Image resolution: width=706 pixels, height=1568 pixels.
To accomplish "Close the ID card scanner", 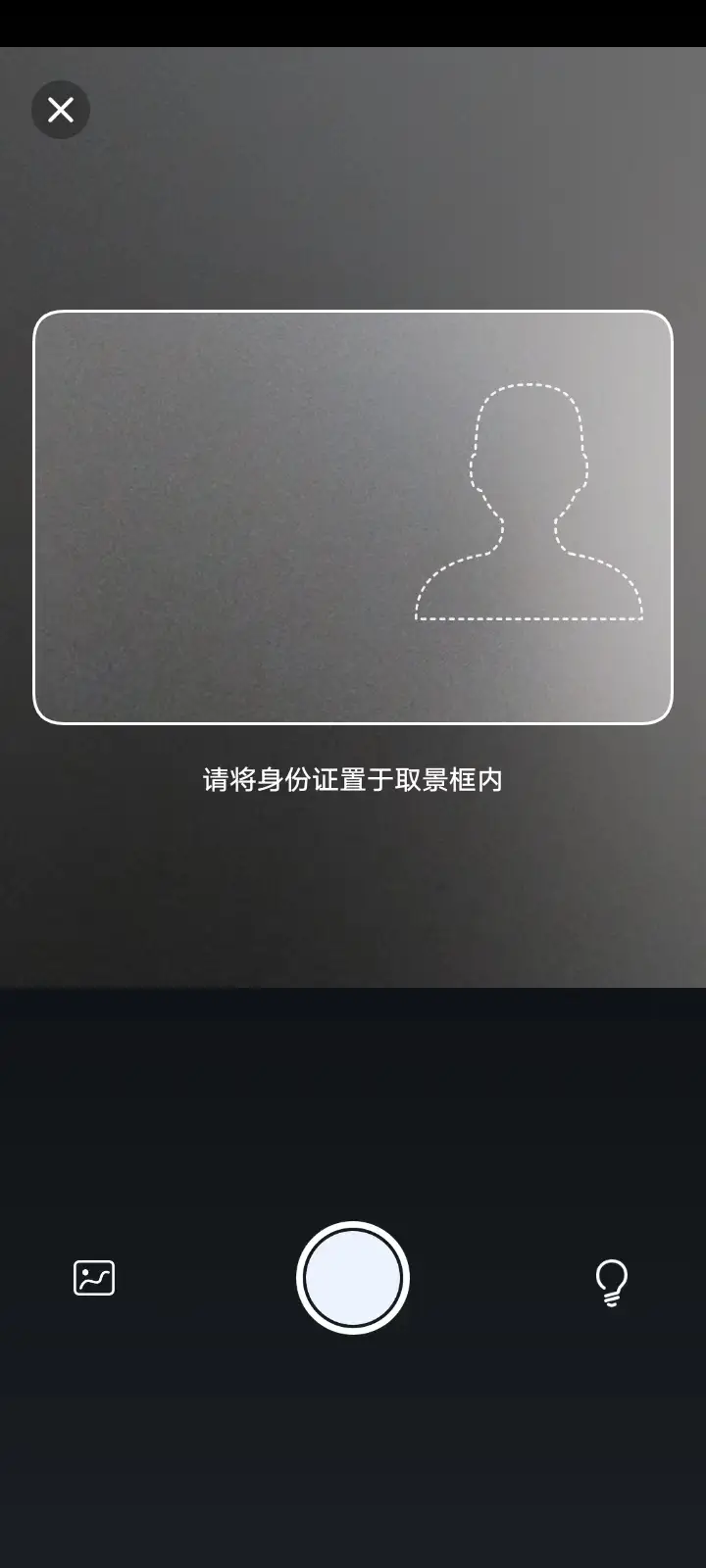I will (61, 110).
